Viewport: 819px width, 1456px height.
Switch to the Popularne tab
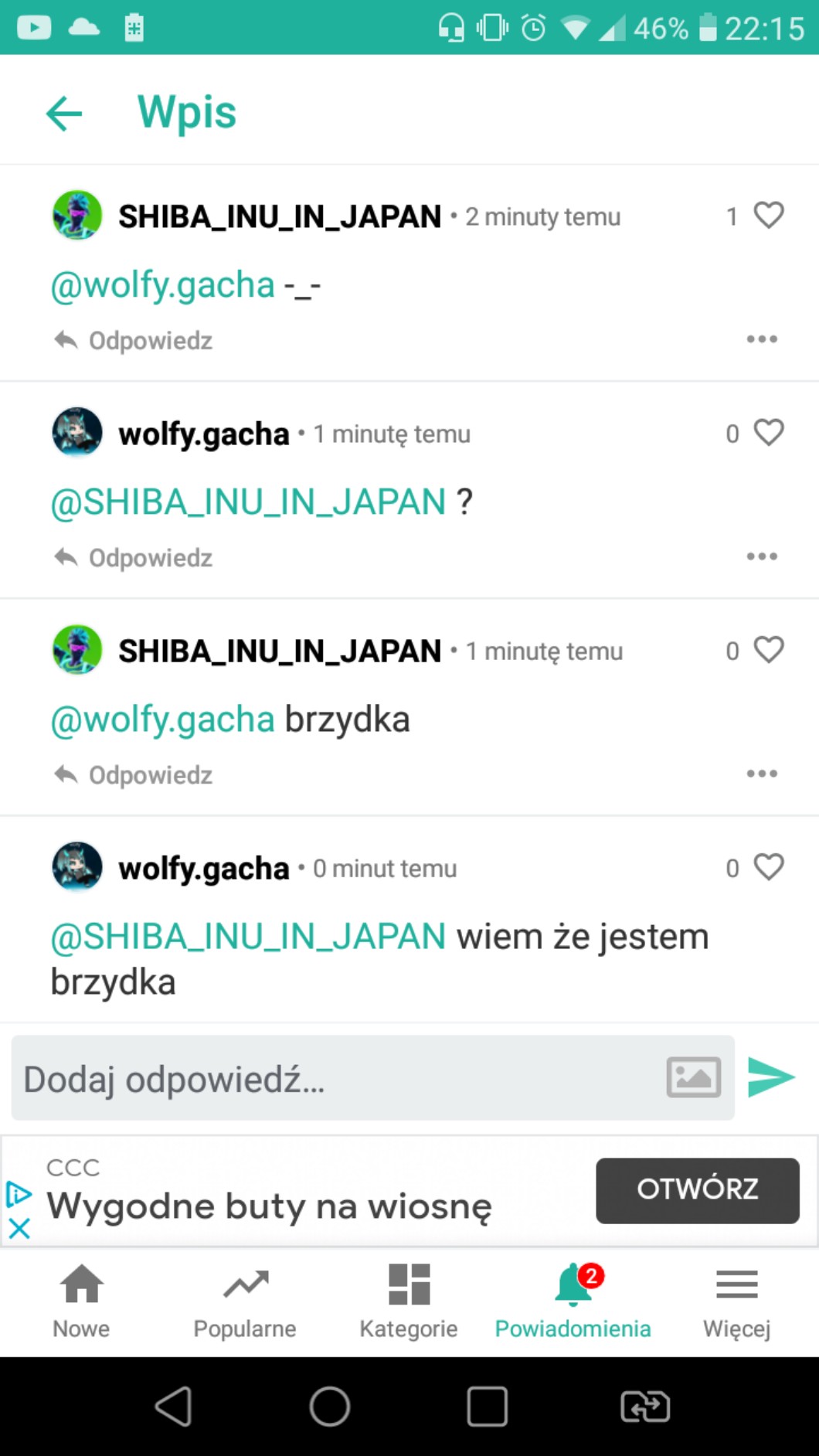245,1301
